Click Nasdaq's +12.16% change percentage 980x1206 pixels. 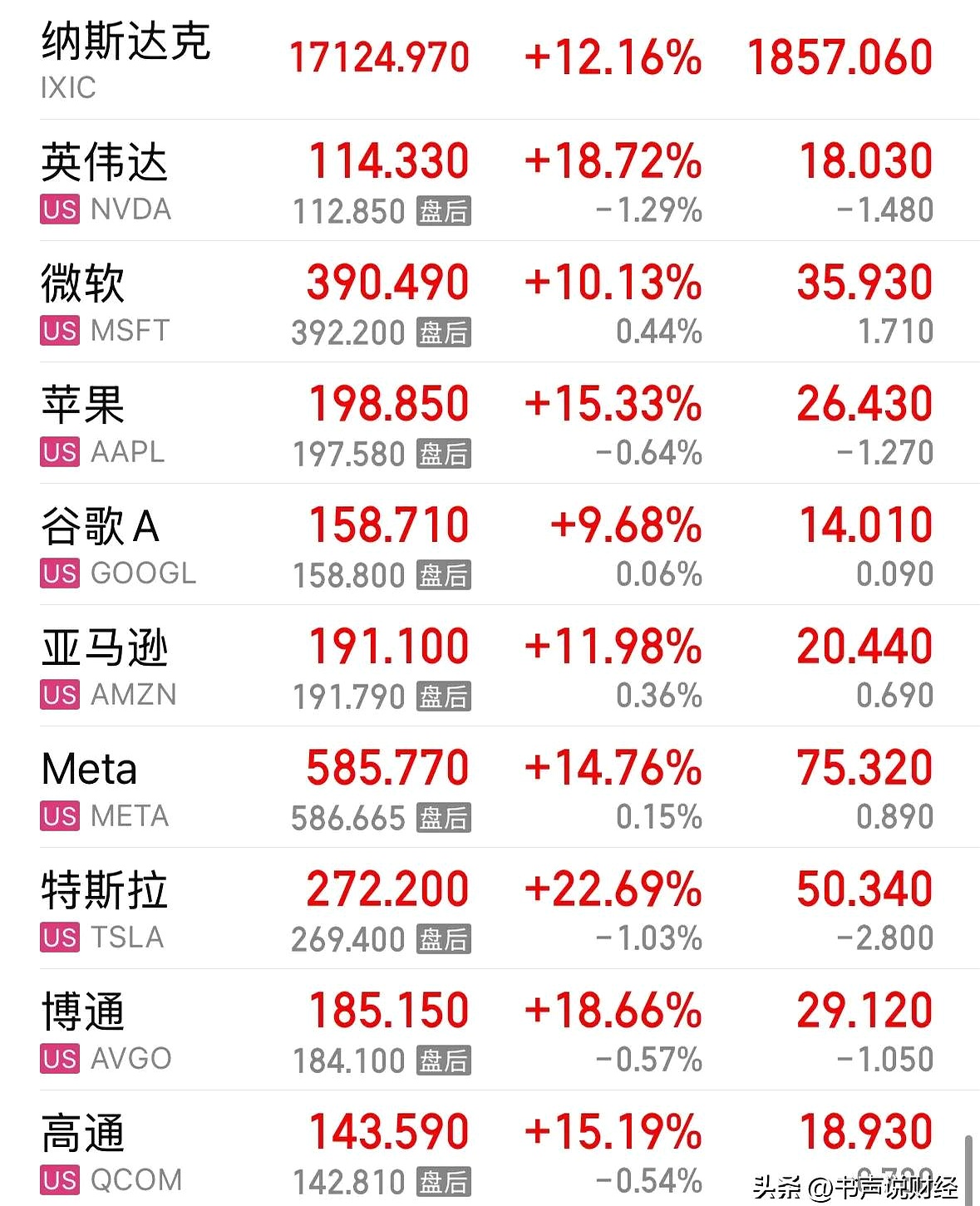point(615,57)
